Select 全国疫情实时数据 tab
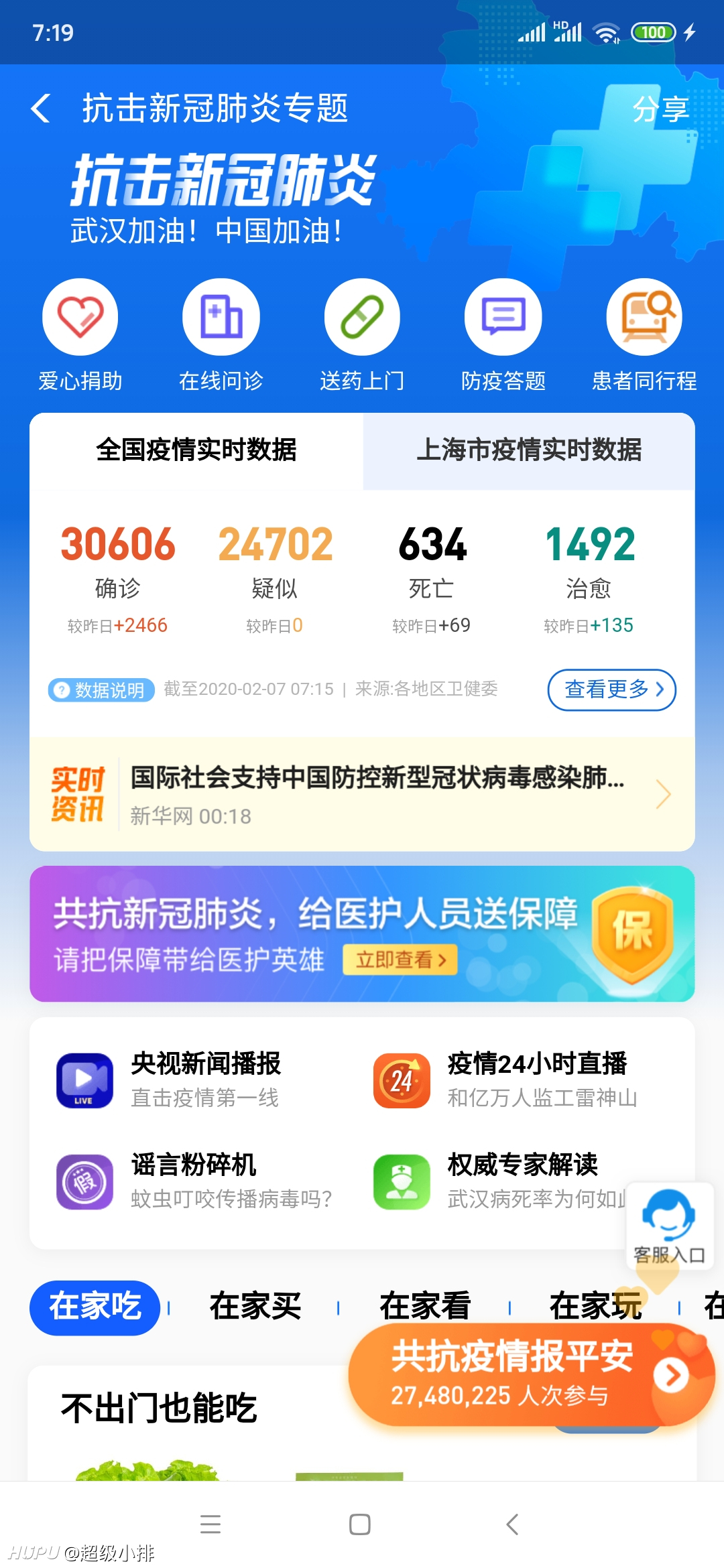Viewport: 724px width, 1568px height. [x=196, y=450]
